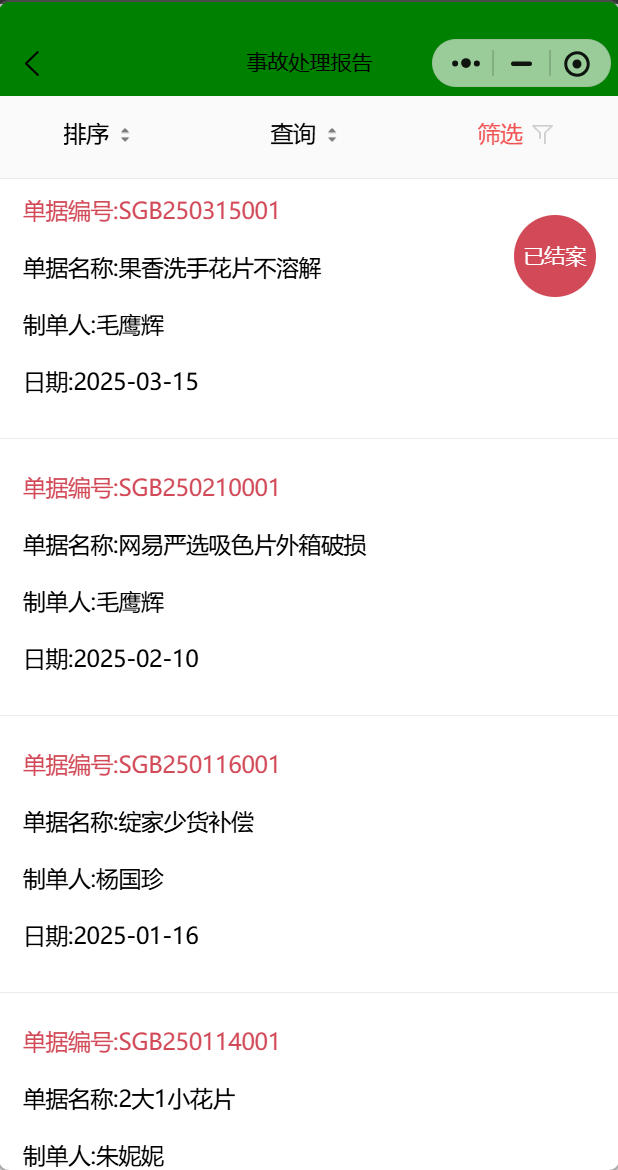Image resolution: width=618 pixels, height=1170 pixels.
Task: Expand the 排序 sort dropdown
Action: [x=96, y=135]
